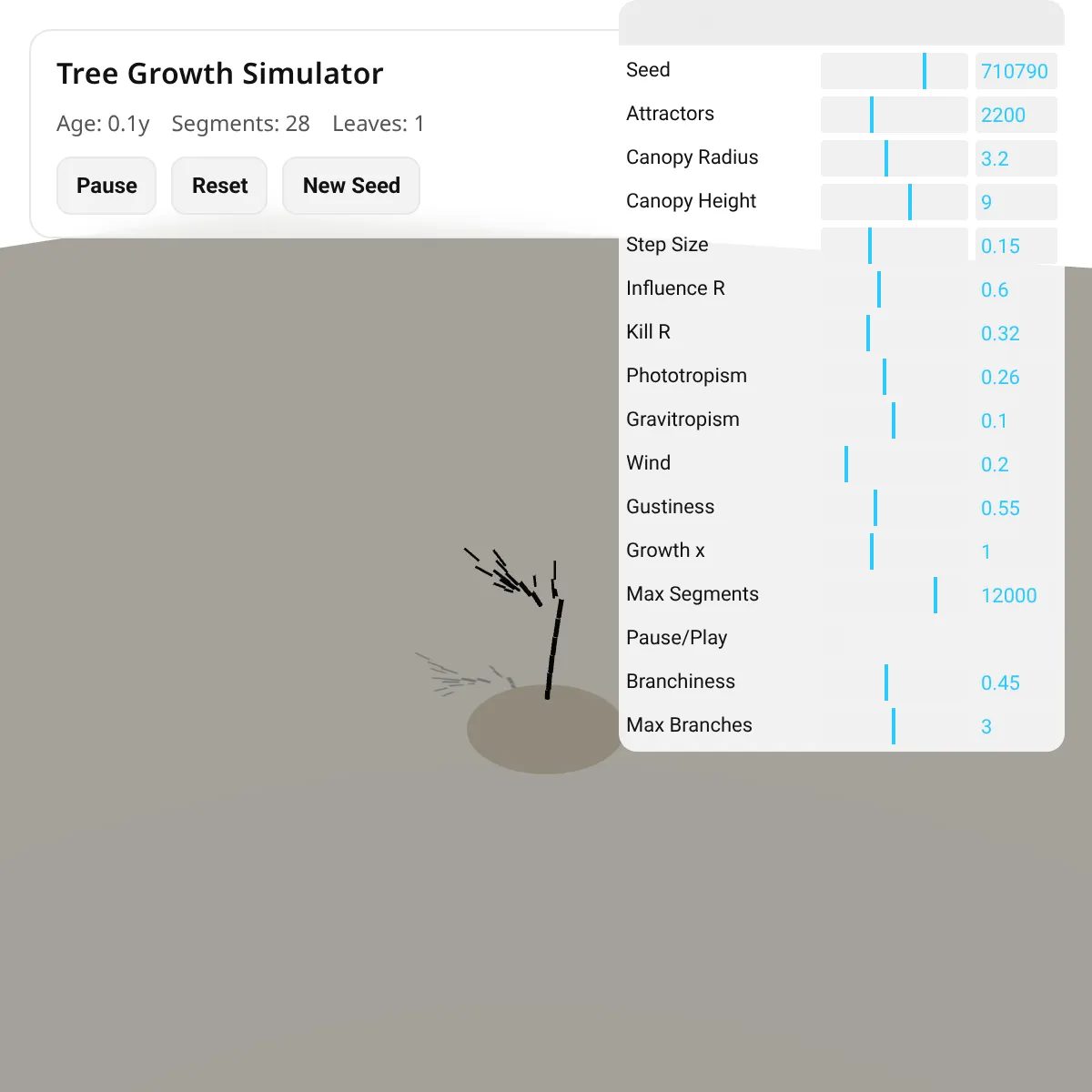Edit the Max Branches value 3
Screen dimensions: 1092x1092
(1016, 726)
